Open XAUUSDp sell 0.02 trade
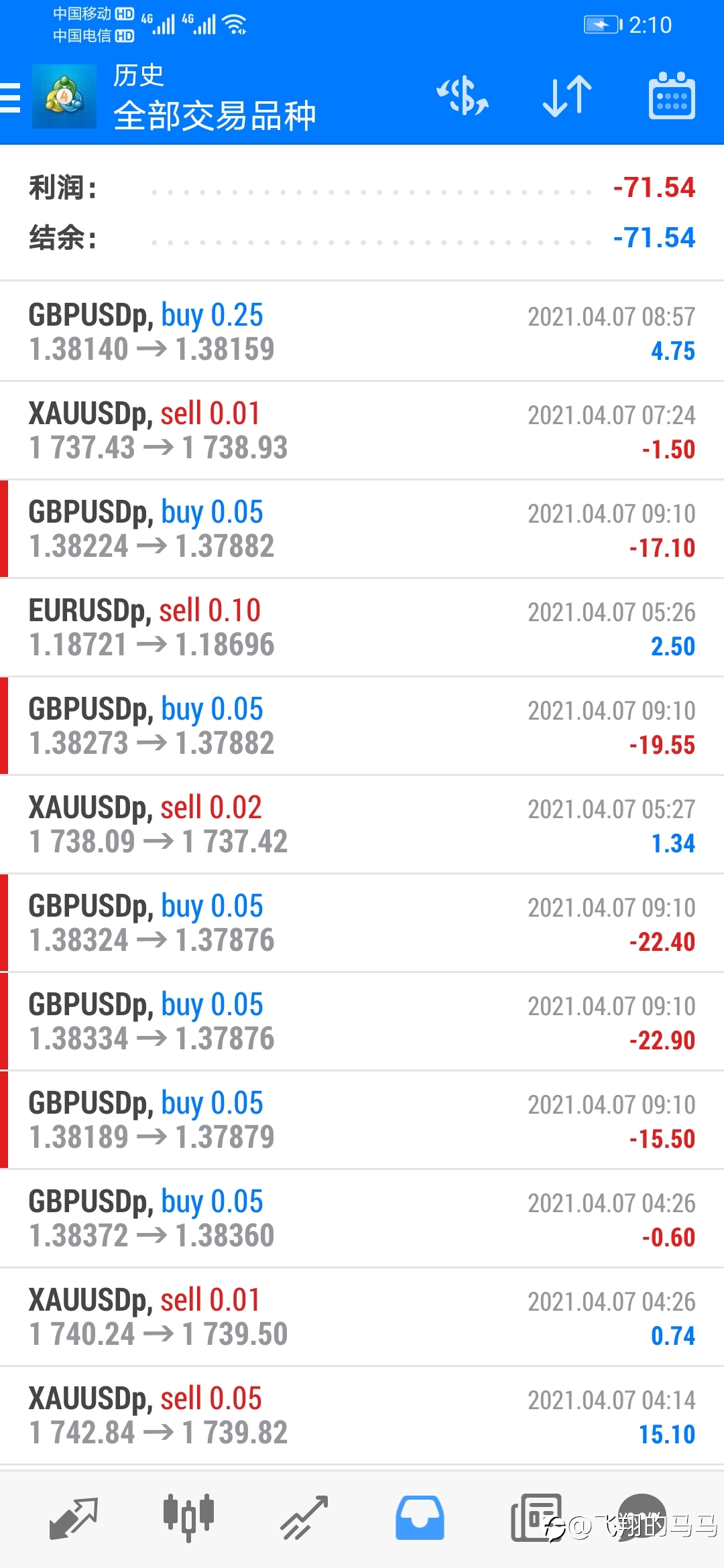Screen dimensions: 724x1568 click(362, 824)
